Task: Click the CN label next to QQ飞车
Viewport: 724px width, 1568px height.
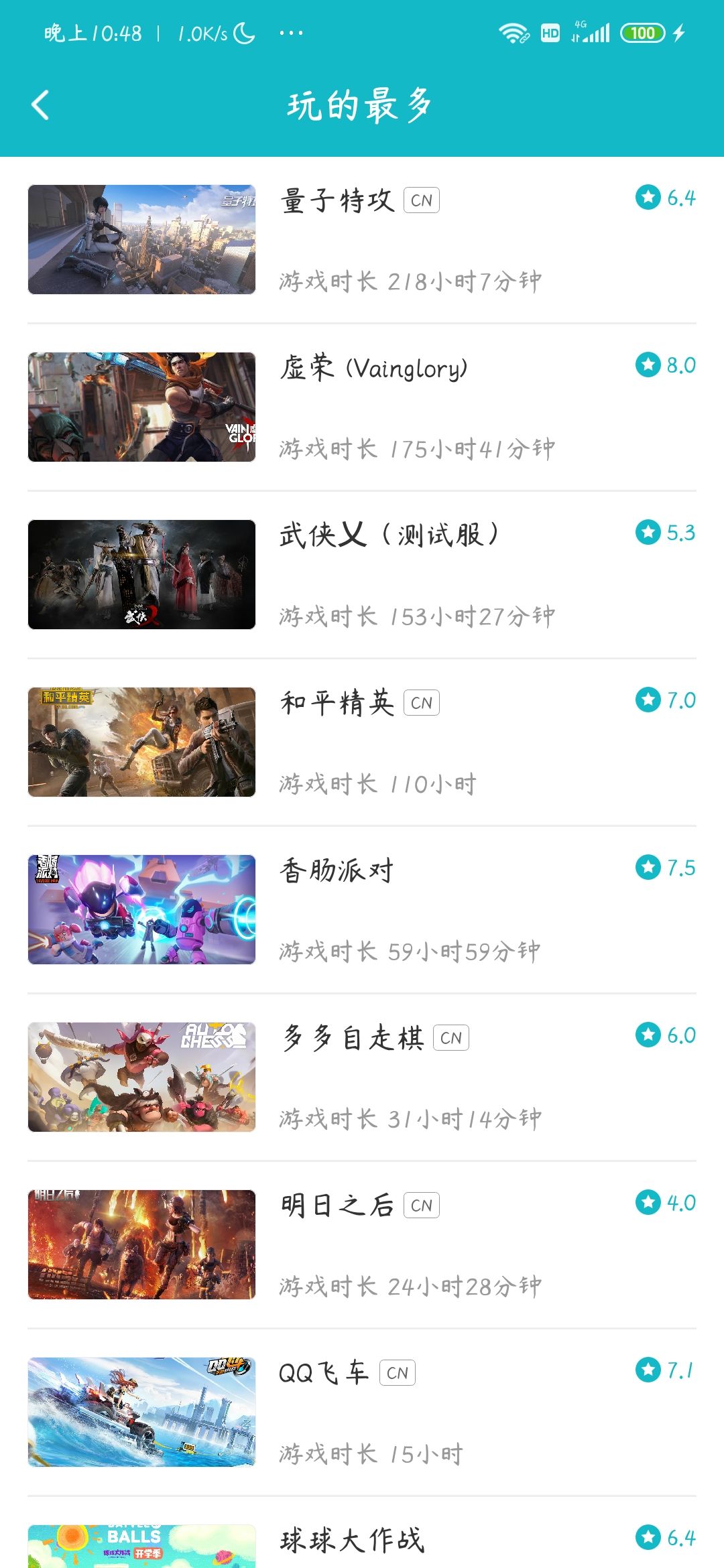Action: pyautogui.click(x=398, y=1372)
